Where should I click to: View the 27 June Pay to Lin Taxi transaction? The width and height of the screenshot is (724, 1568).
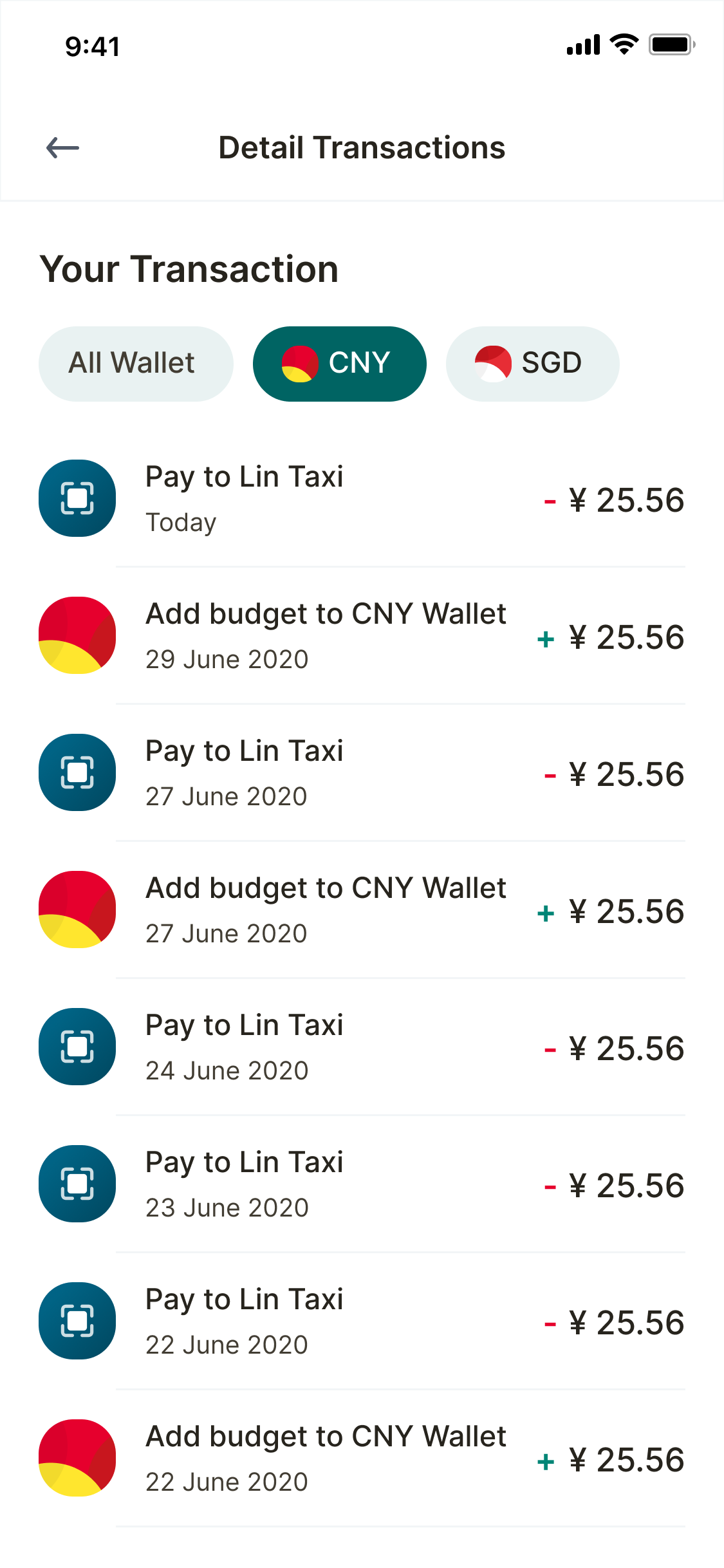click(360, 773)
